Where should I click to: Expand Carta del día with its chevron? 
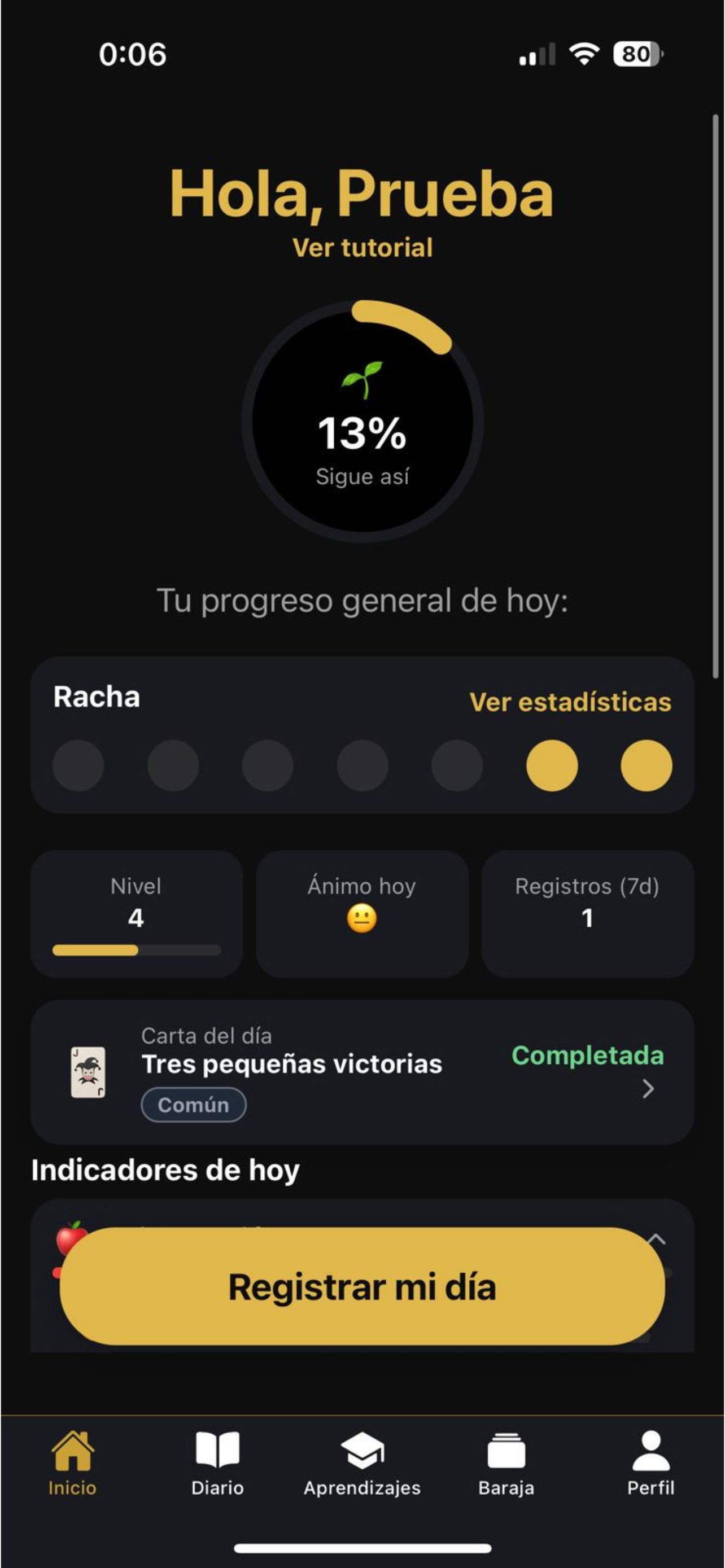[649, 1089]
